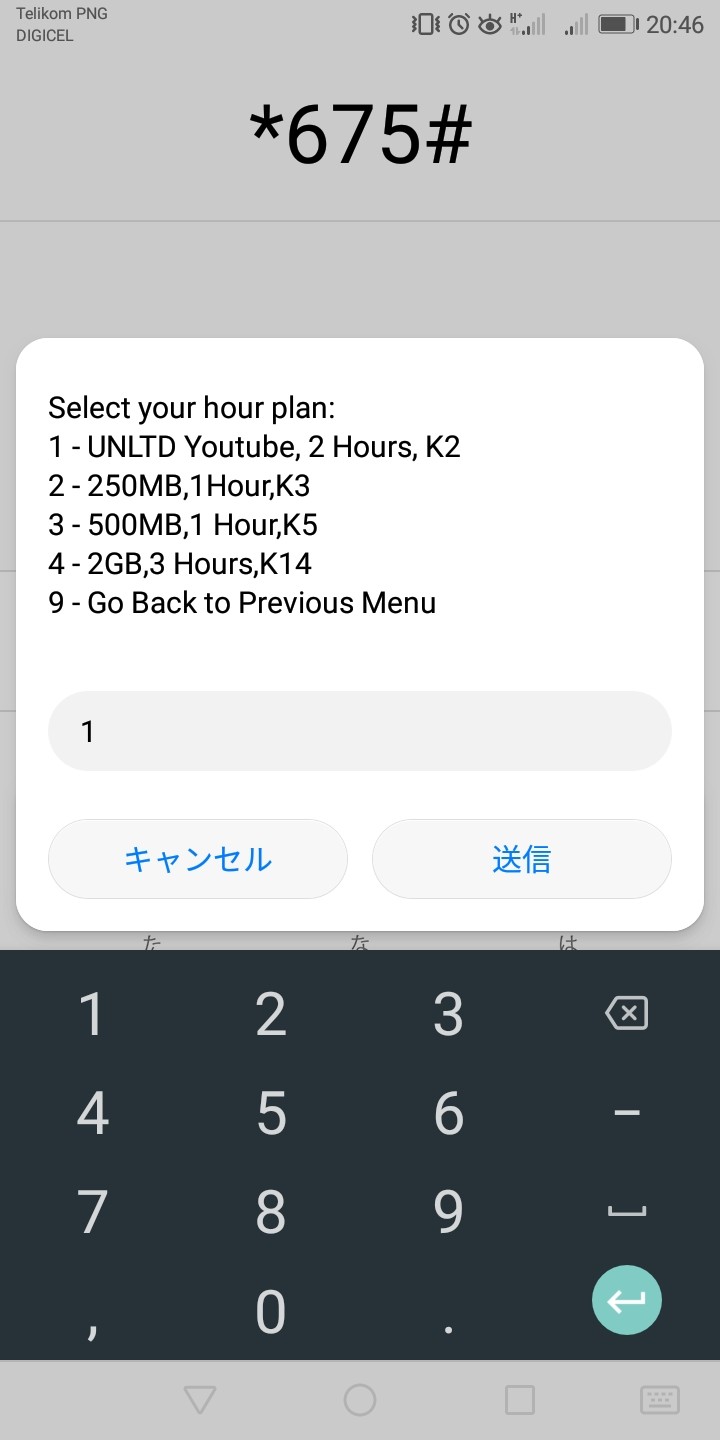Type digit 7 on the keypad

[93, 1212]
